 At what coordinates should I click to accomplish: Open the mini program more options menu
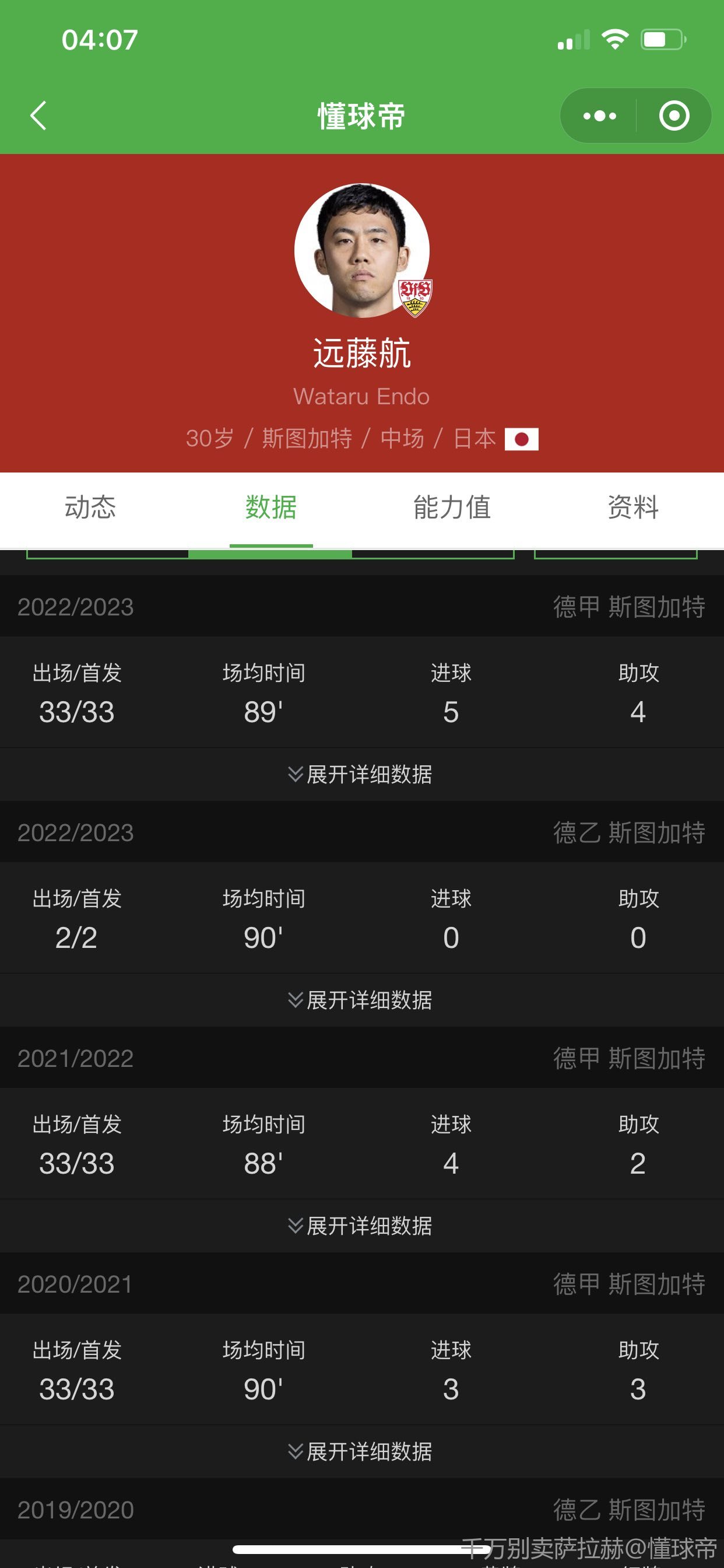(x=599, y=116)
